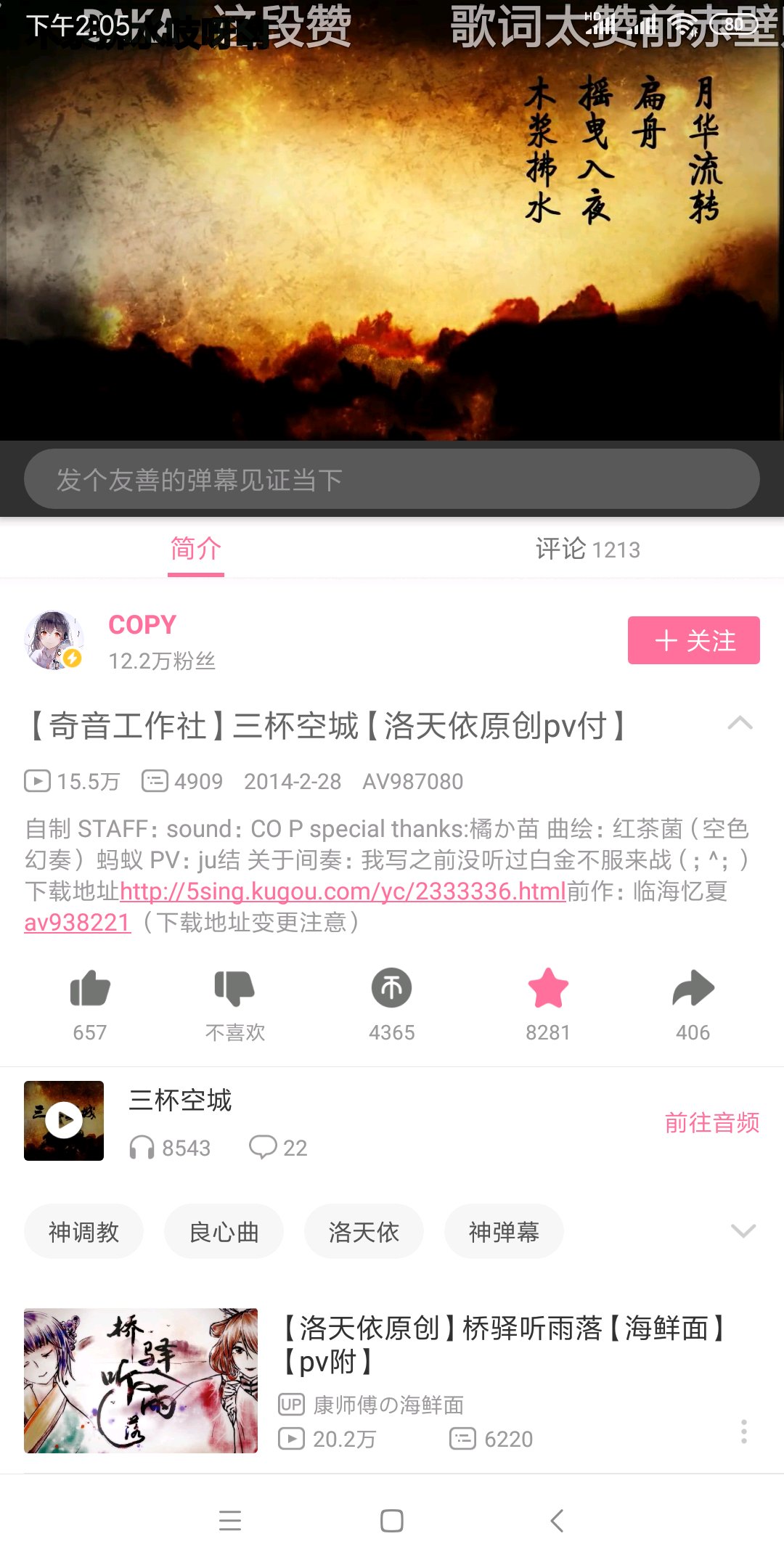
Task: Give coins to this video
Action: [x=391, y=989]
